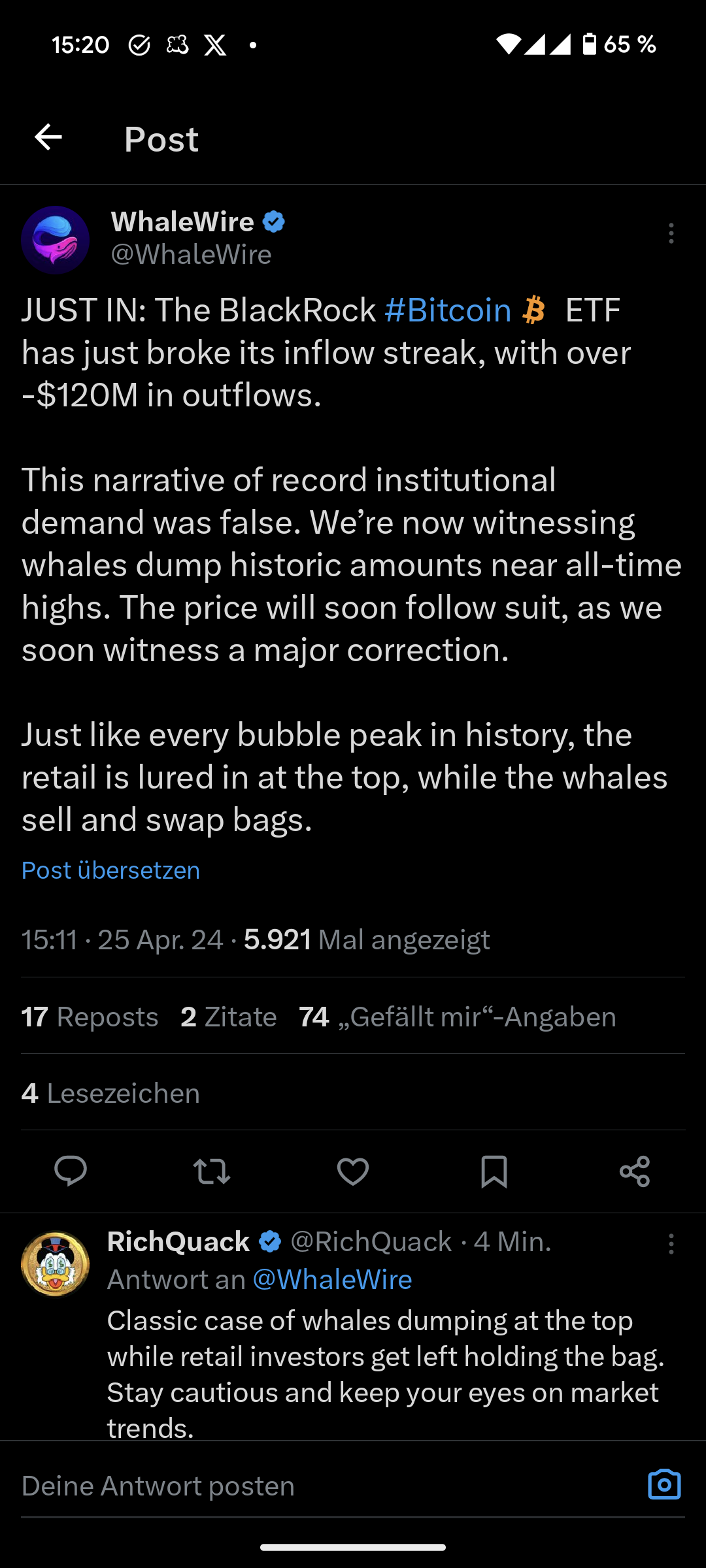View the 17 Reposts list
The image size is (706, 1568).
[x=90, y=1017]
